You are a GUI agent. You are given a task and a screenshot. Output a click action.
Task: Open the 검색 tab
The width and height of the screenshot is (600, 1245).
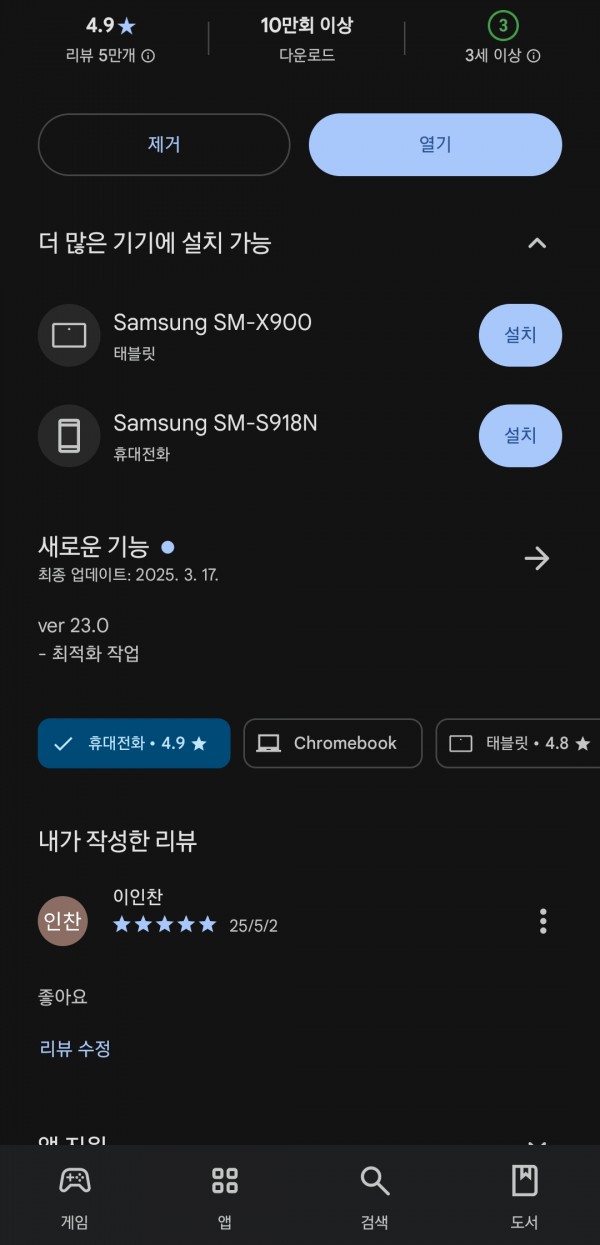click(375, 1198)
